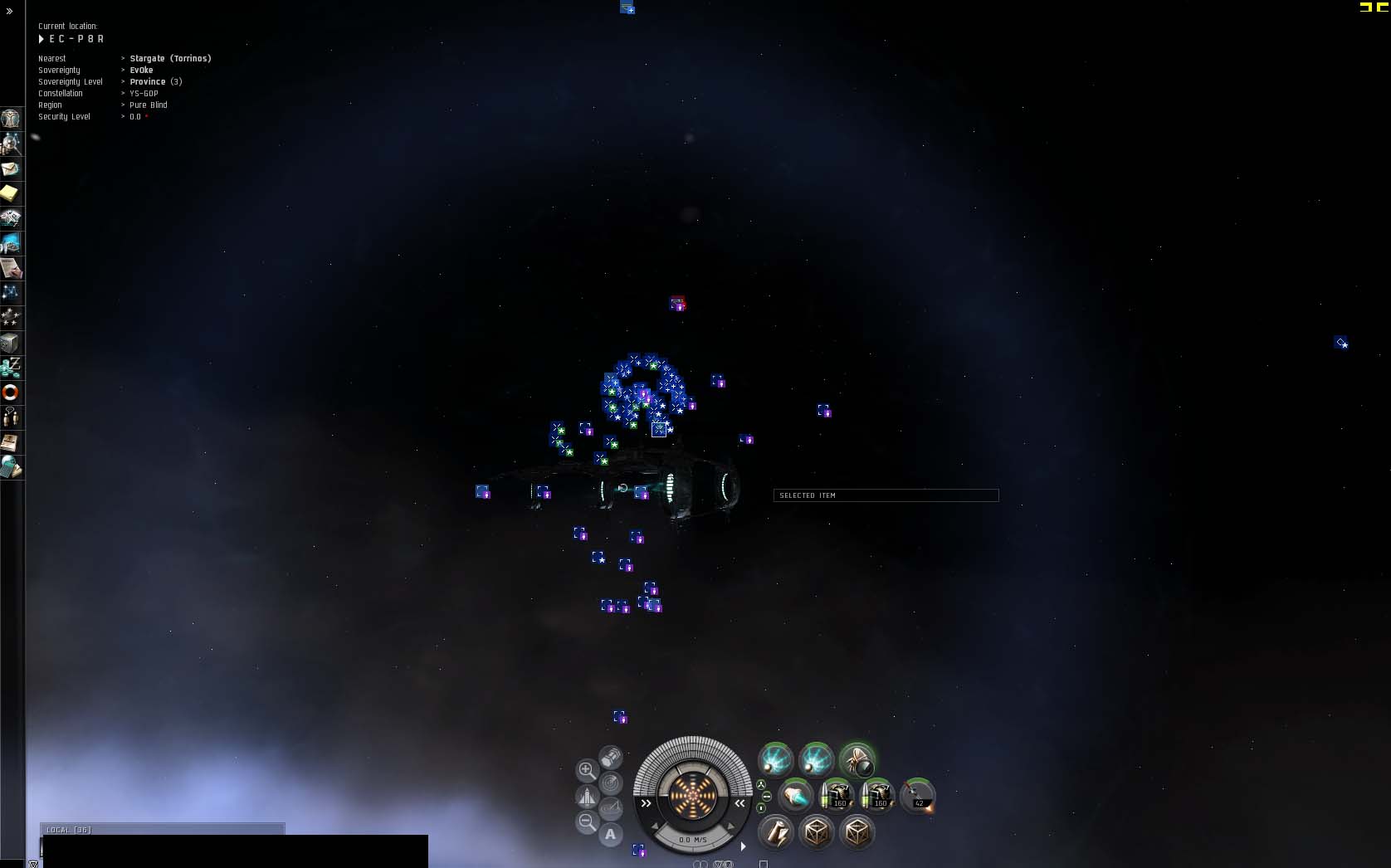1391x868 pixels.
Task: Activate the lightning capacitor module
Action: 777,831
